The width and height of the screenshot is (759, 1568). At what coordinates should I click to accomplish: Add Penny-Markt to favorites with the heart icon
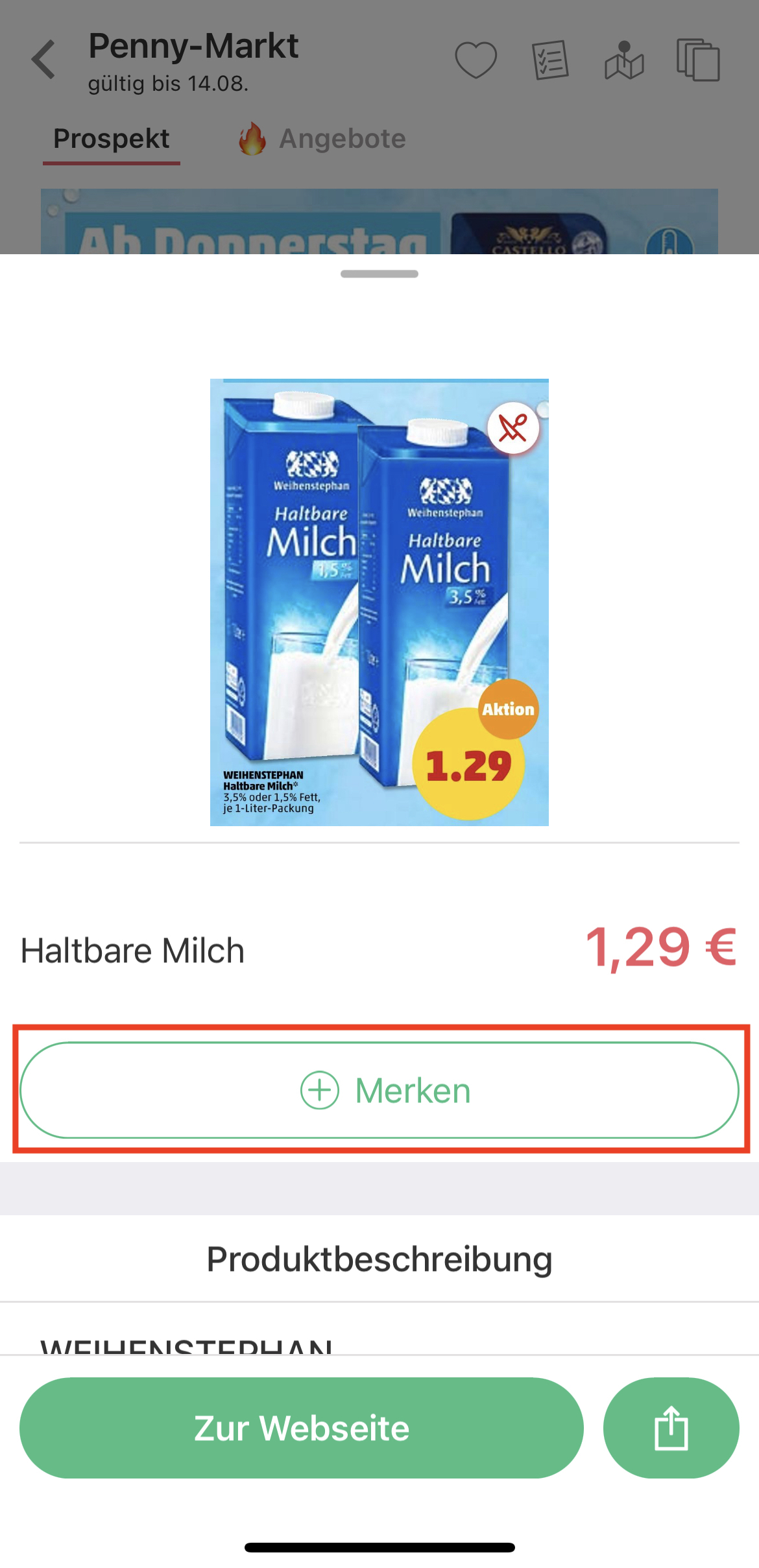click(x=476, y=60)
